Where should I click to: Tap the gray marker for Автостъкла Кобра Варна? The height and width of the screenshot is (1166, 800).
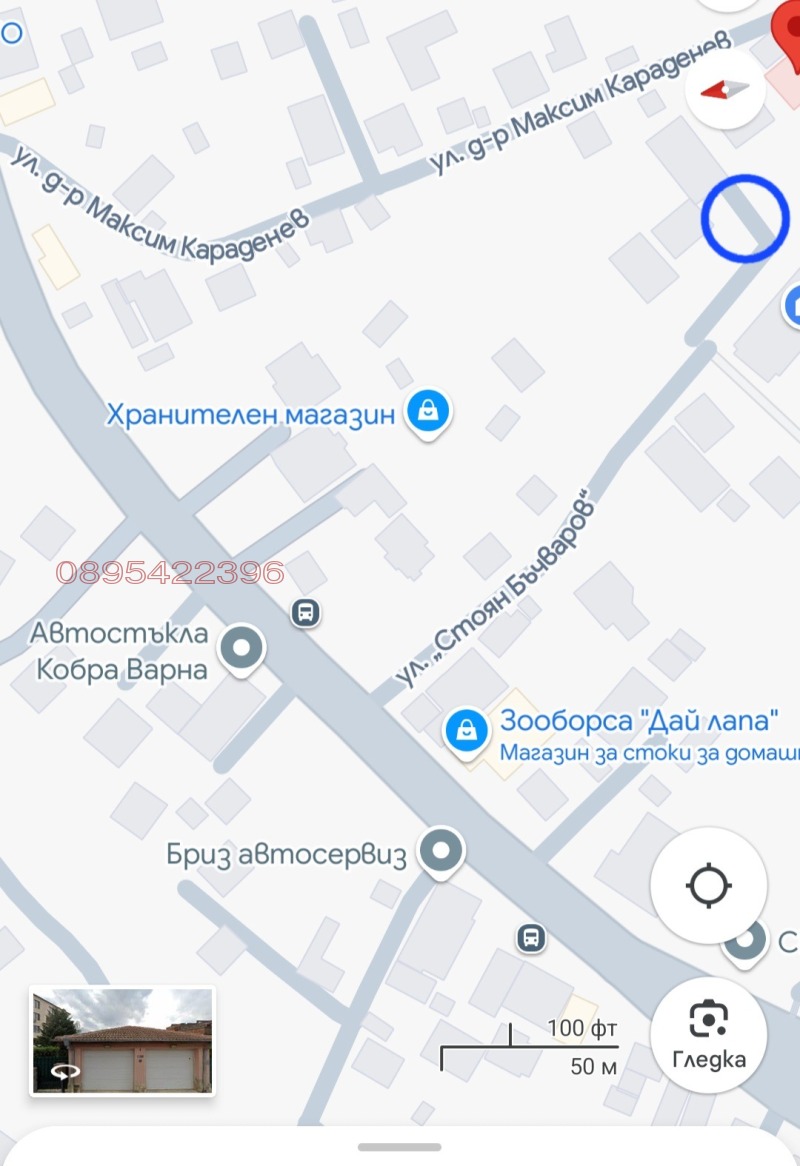240,649
